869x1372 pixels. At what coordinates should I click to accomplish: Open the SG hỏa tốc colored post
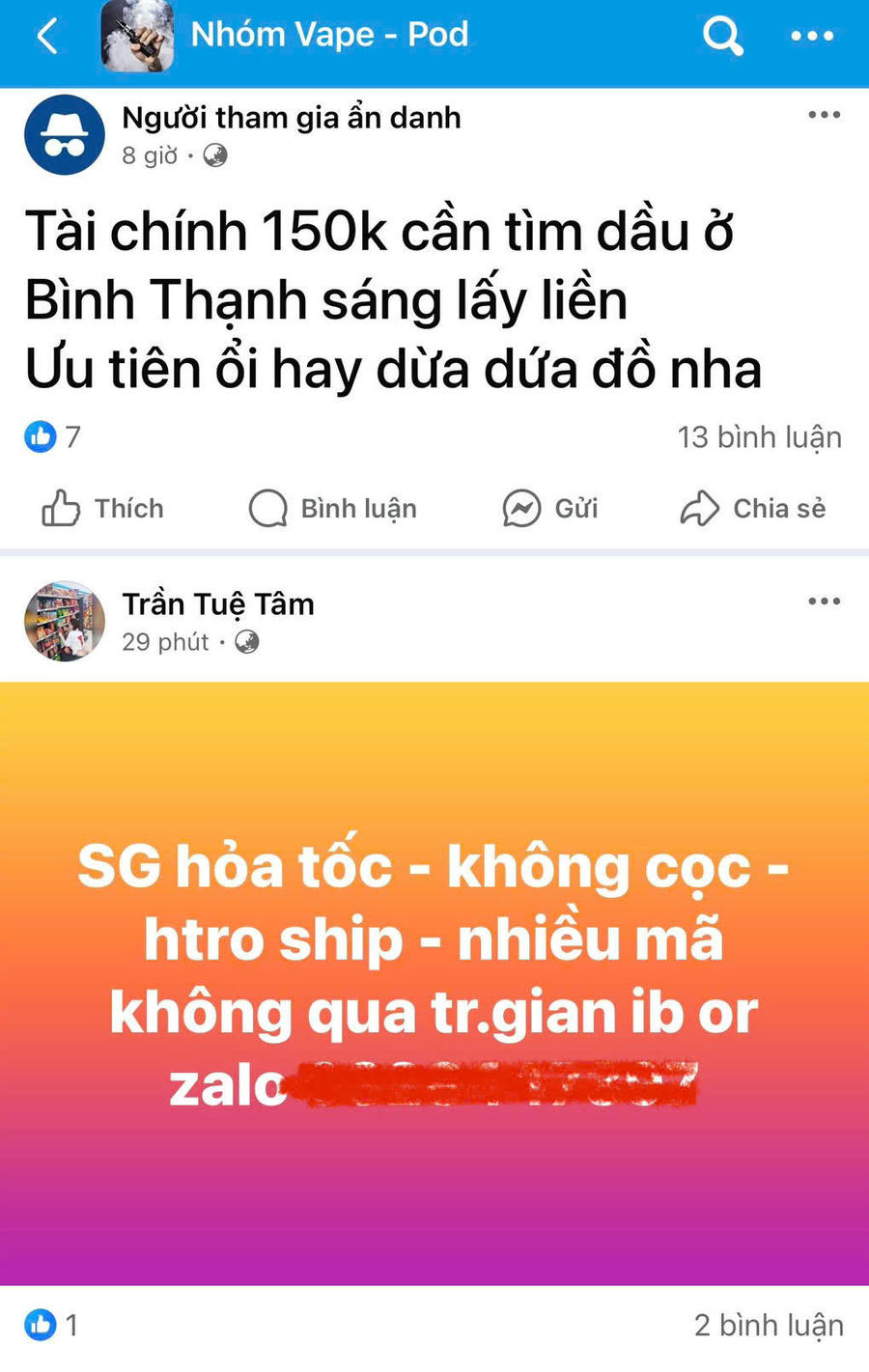point(434,975)
